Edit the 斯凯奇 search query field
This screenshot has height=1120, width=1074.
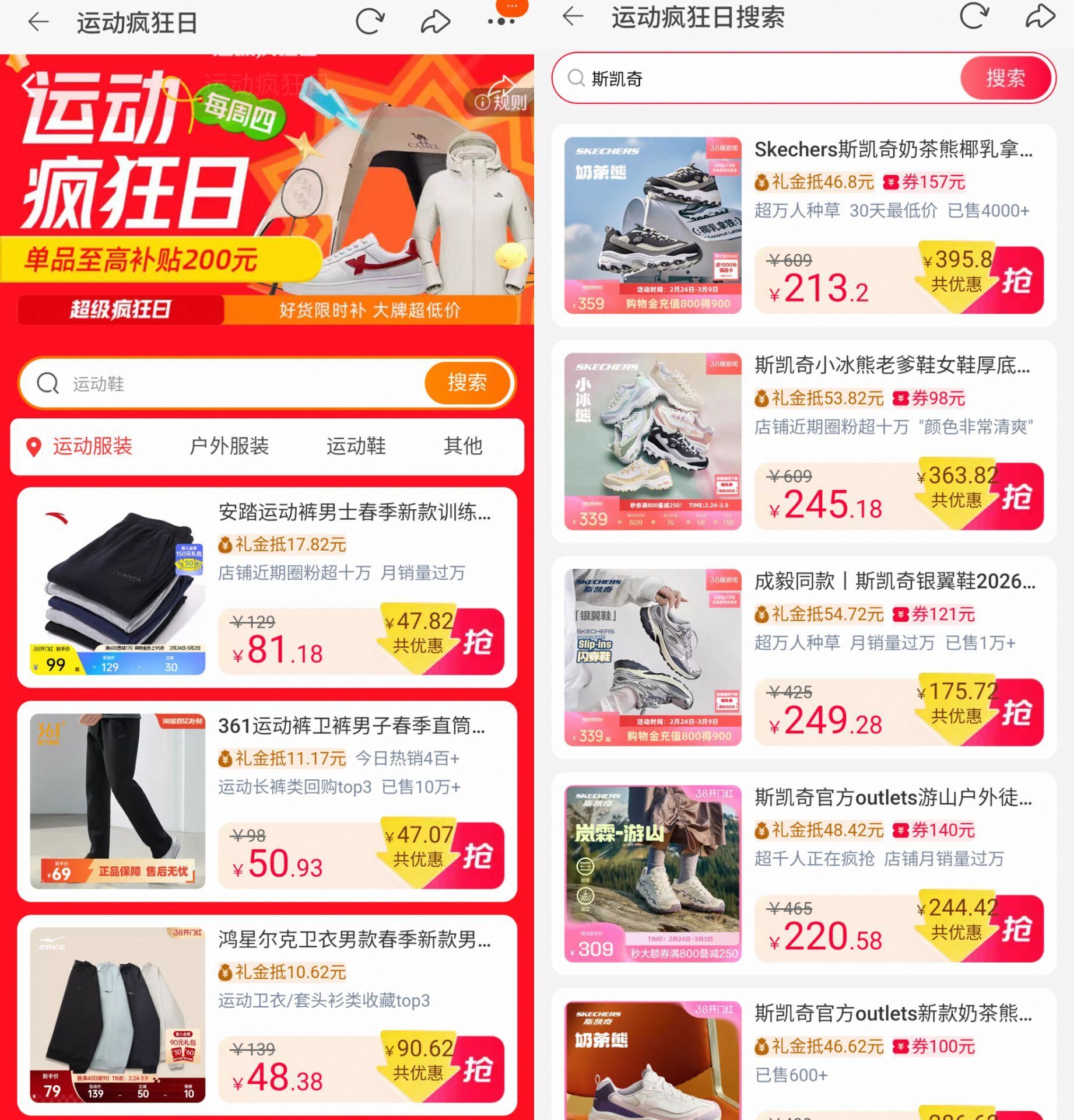[758, 78]
